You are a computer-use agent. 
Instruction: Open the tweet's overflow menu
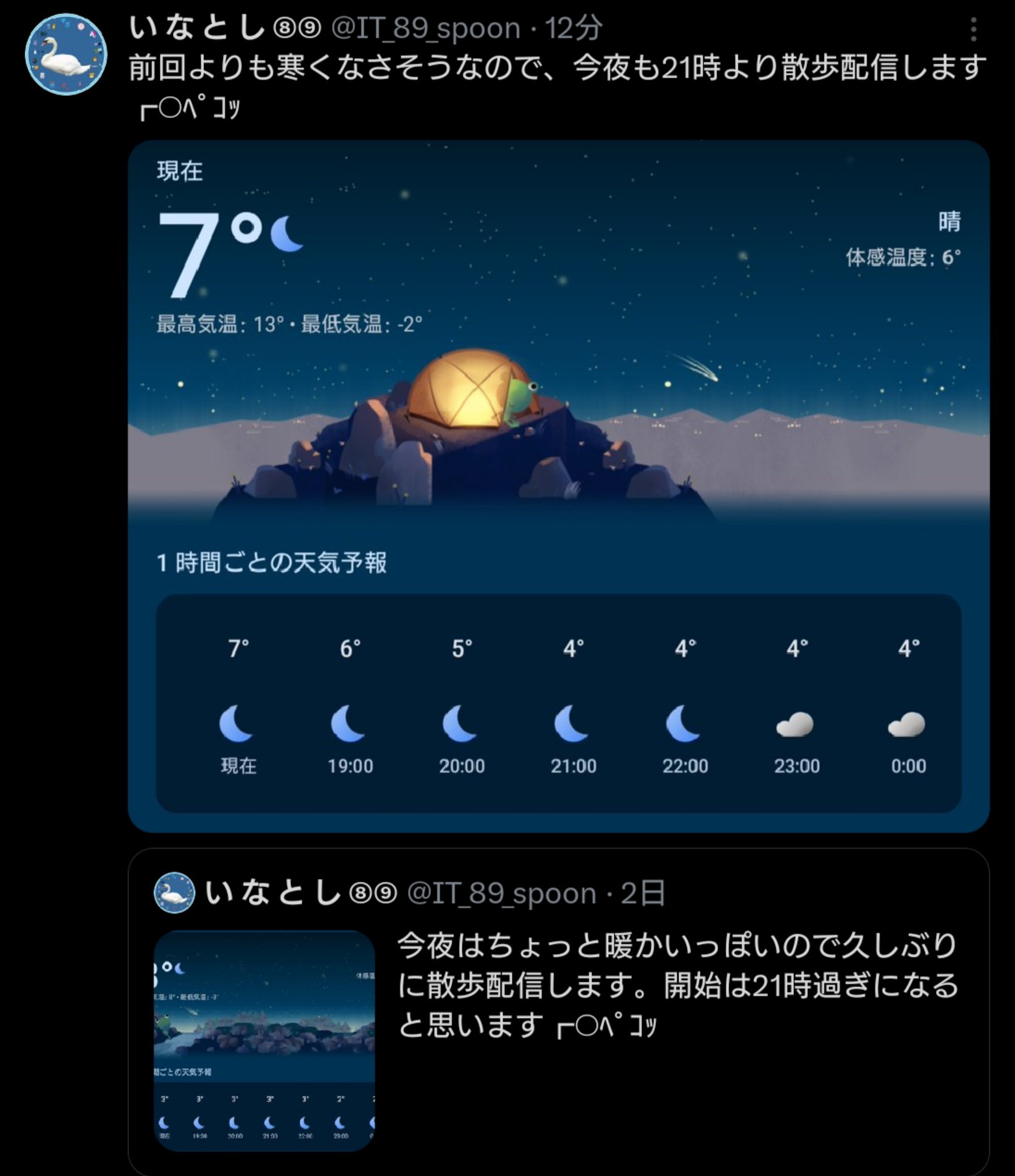point(973,29)
